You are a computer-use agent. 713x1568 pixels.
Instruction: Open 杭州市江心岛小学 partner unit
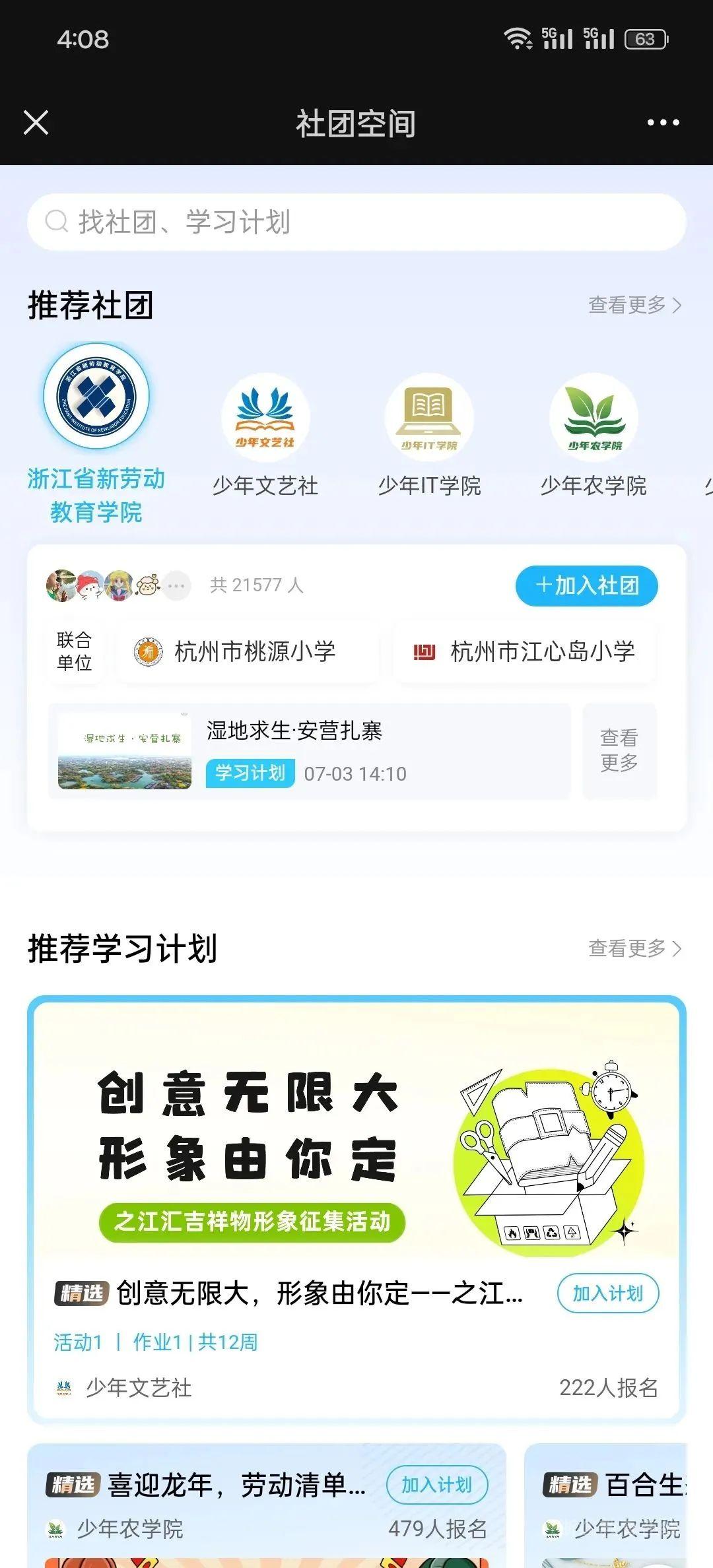[x=525, y=652]
